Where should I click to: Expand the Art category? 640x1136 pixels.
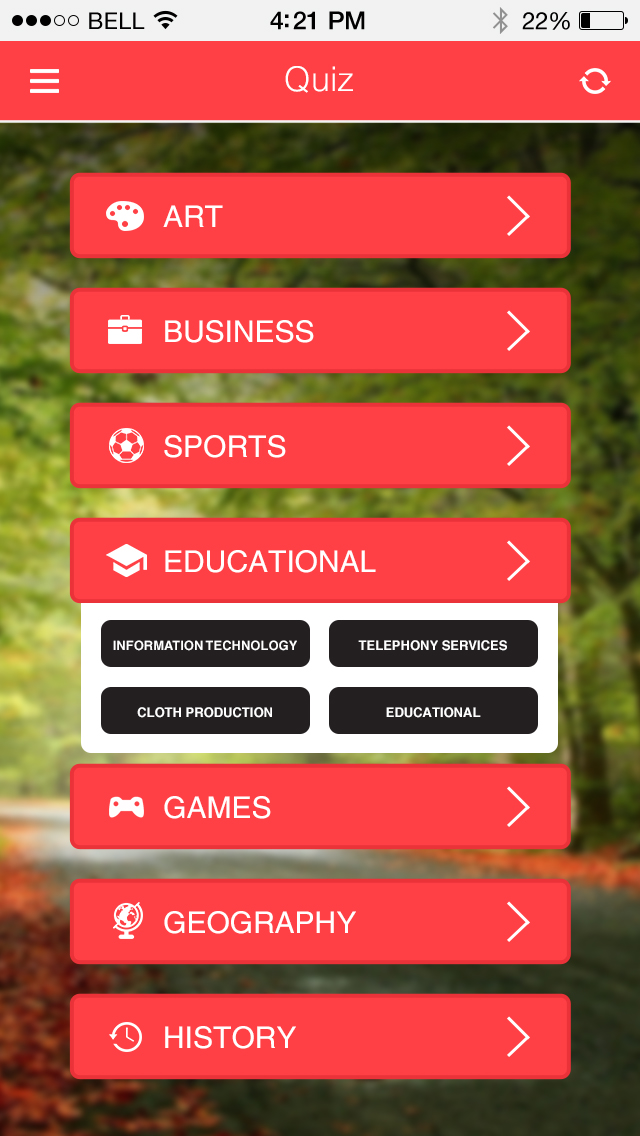pyautogui.click(x=320, y=216)
